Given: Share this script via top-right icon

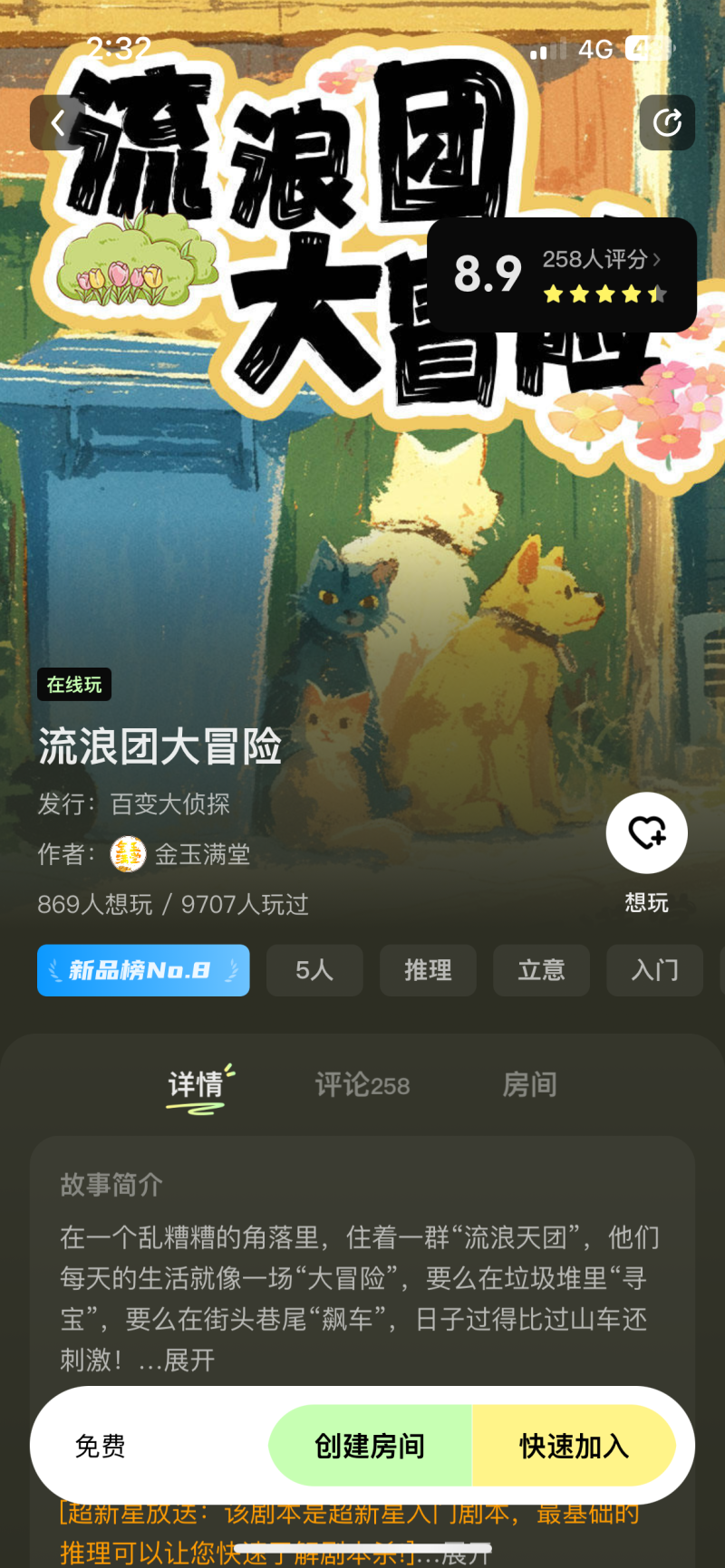Looking at the screenshot, I should (x=667, y=122).
